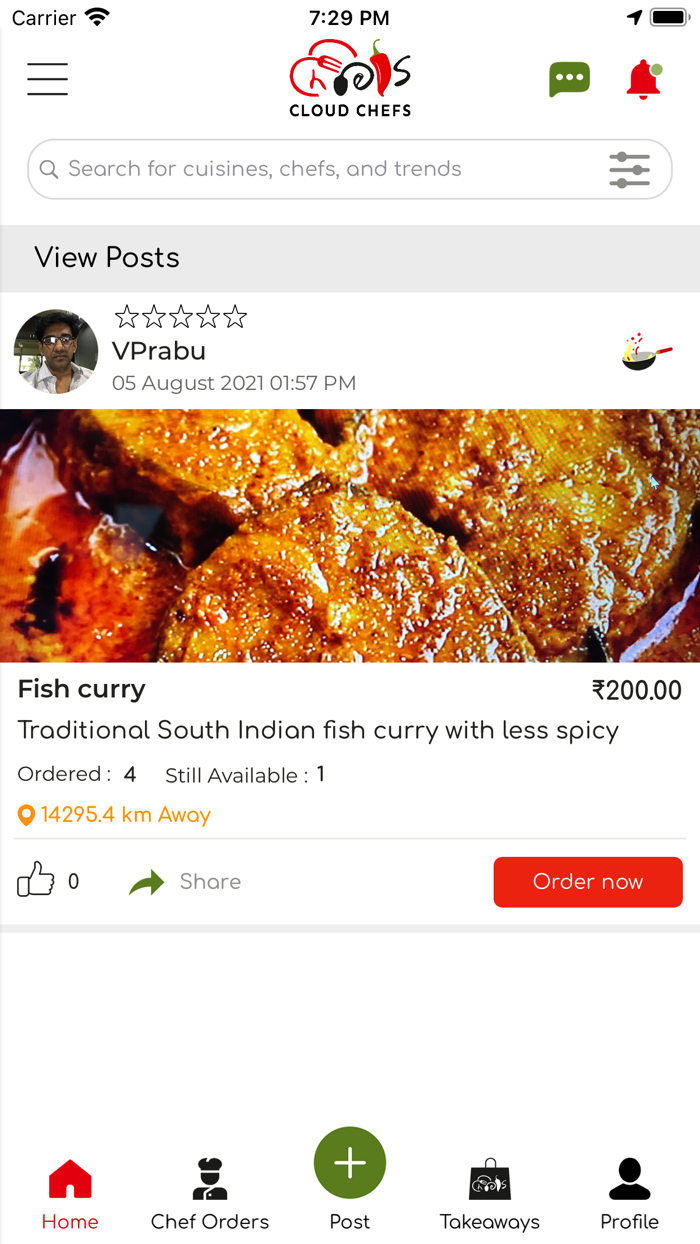View VPrabu's profile picture
Viewport: 700px width, 1244px height.
click(x=56, y=351)
